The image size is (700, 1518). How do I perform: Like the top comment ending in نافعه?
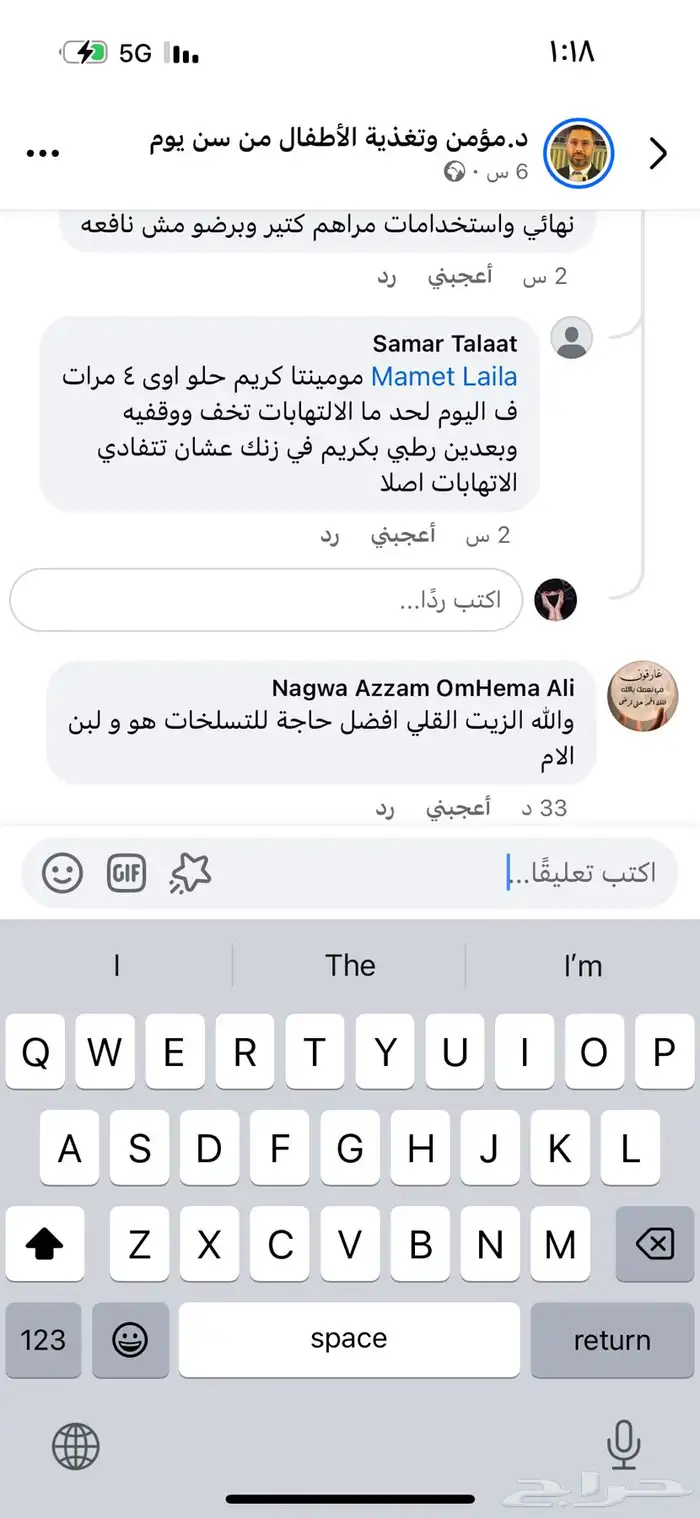click(x=460, y=276)
